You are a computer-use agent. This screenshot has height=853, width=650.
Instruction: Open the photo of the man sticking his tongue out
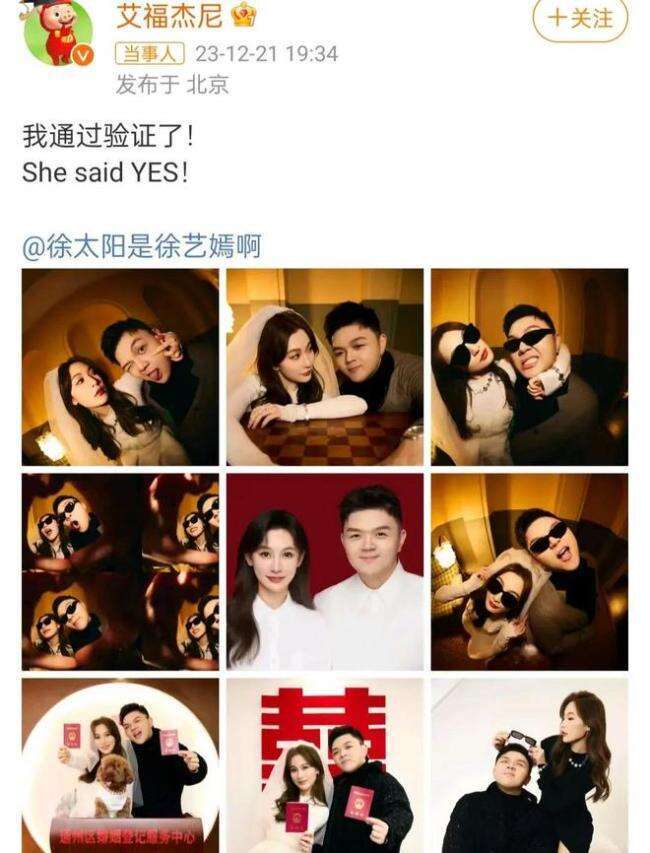pyautogui.click(x=120, y=367)
